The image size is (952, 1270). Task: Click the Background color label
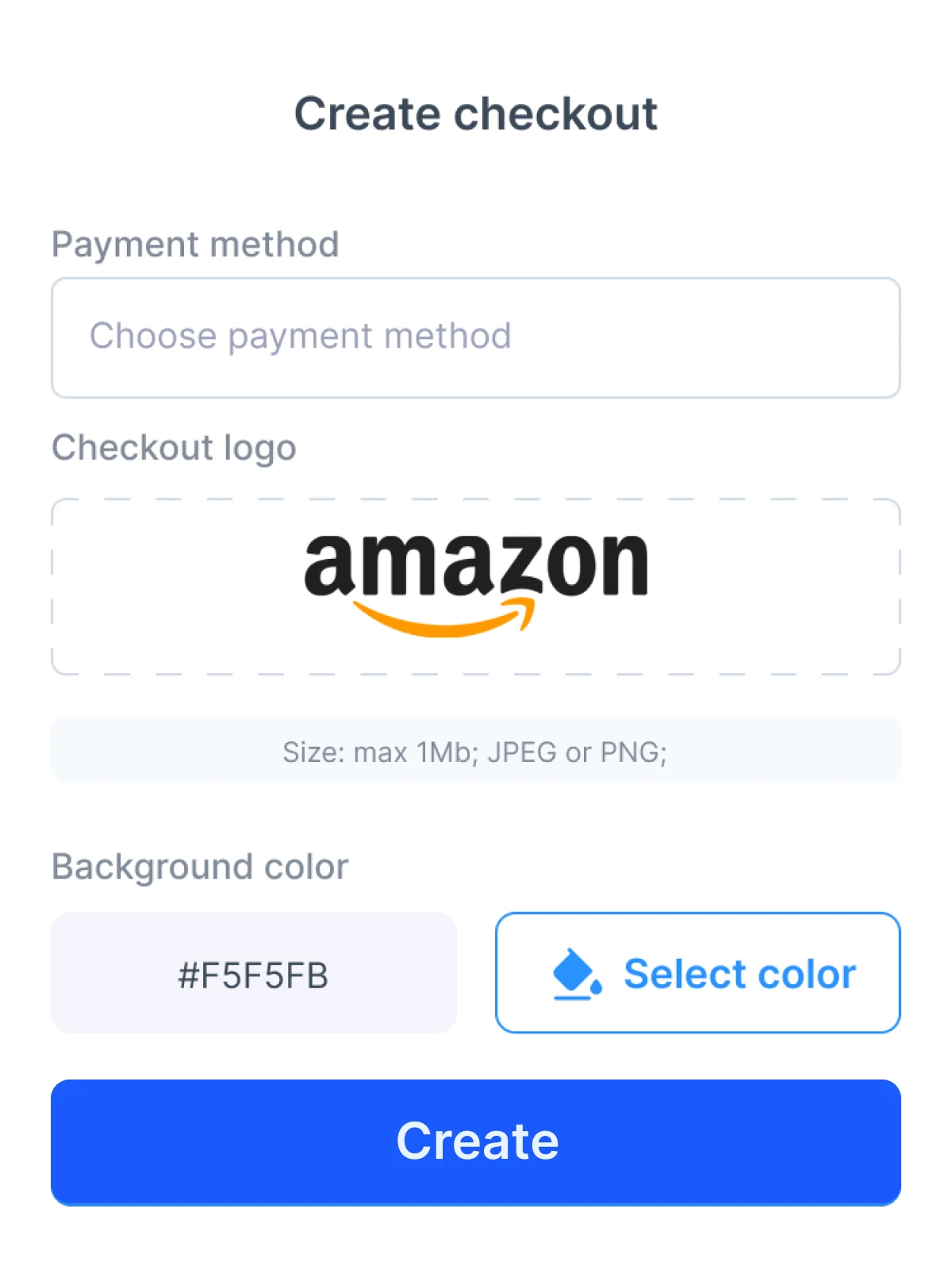198,866
